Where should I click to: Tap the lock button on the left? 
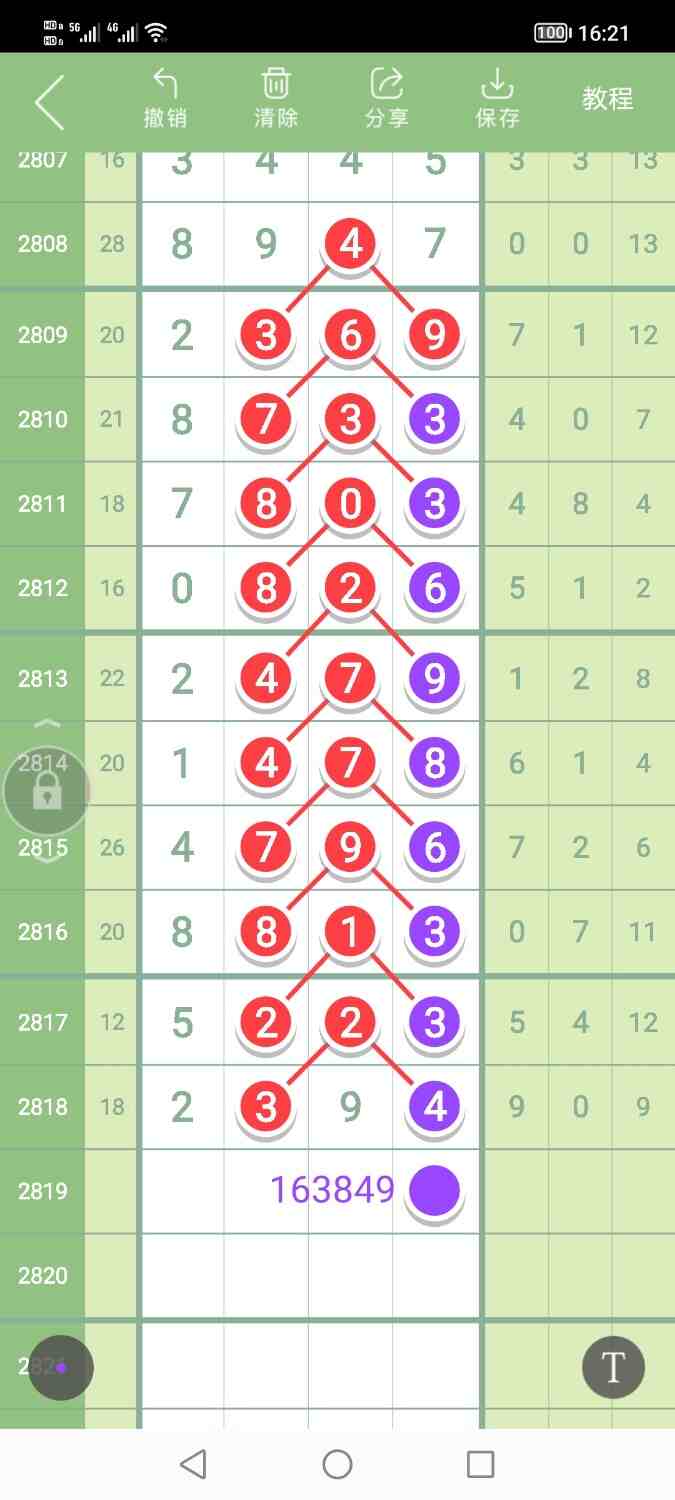tap(47, 793)
